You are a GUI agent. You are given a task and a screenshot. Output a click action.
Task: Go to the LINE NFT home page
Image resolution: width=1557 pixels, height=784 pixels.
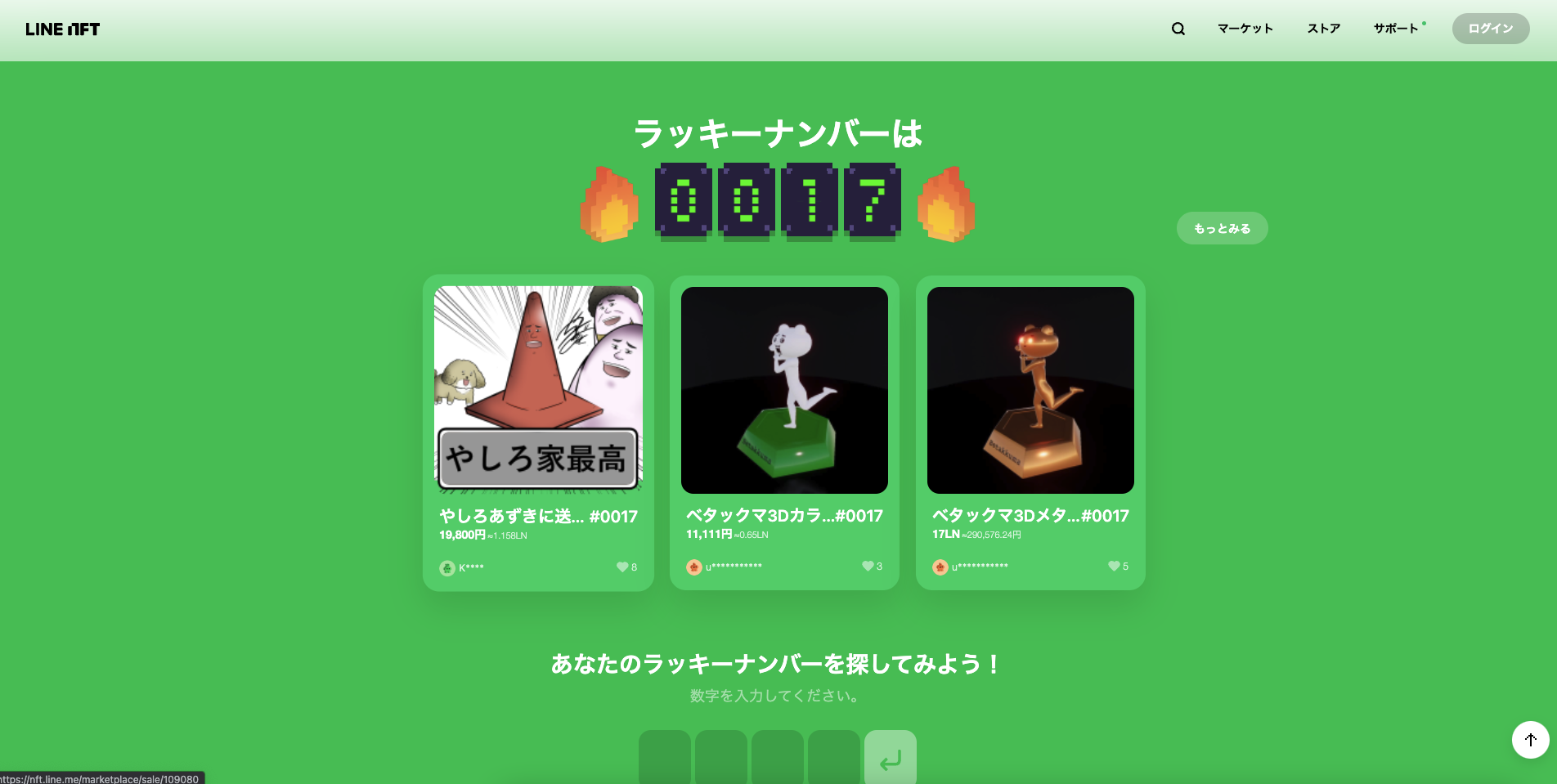pos(63,29)
